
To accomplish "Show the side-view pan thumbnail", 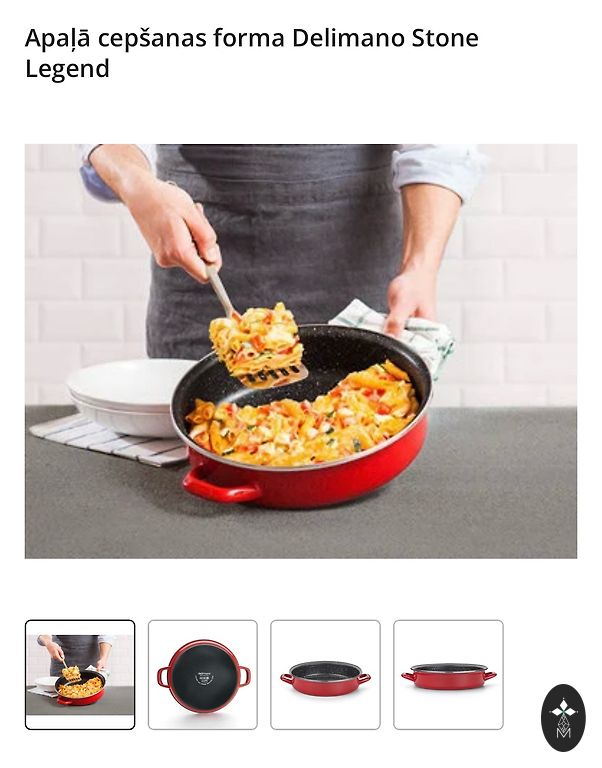I will tap(448, 674).
